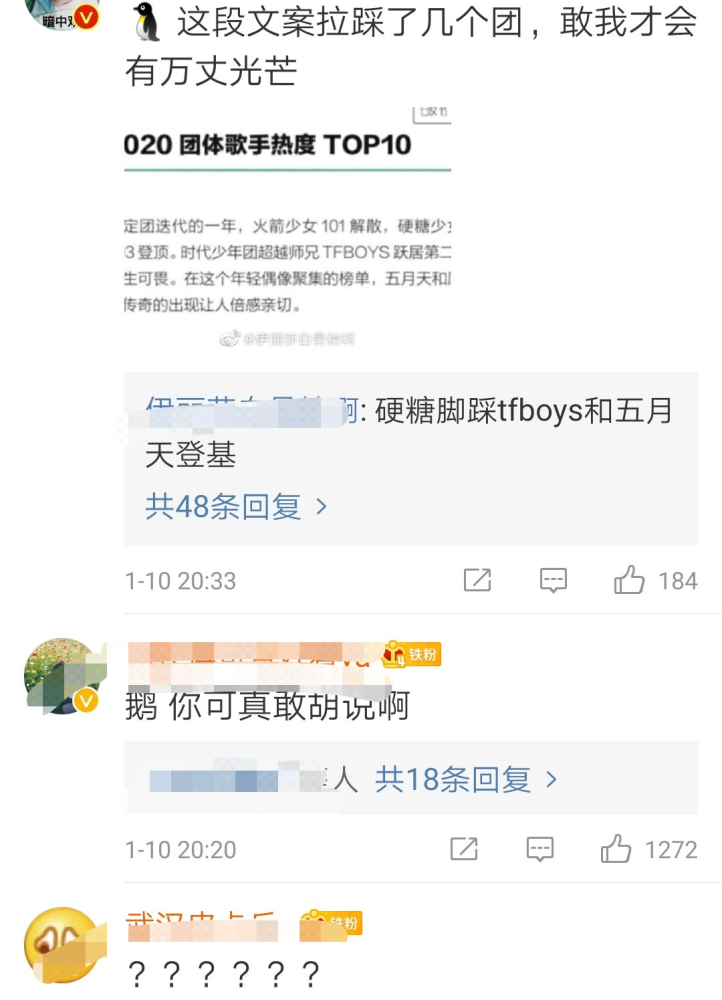View all 18 replies
The height and width of the screenshot is (1000, 722).
pos(466,779)
